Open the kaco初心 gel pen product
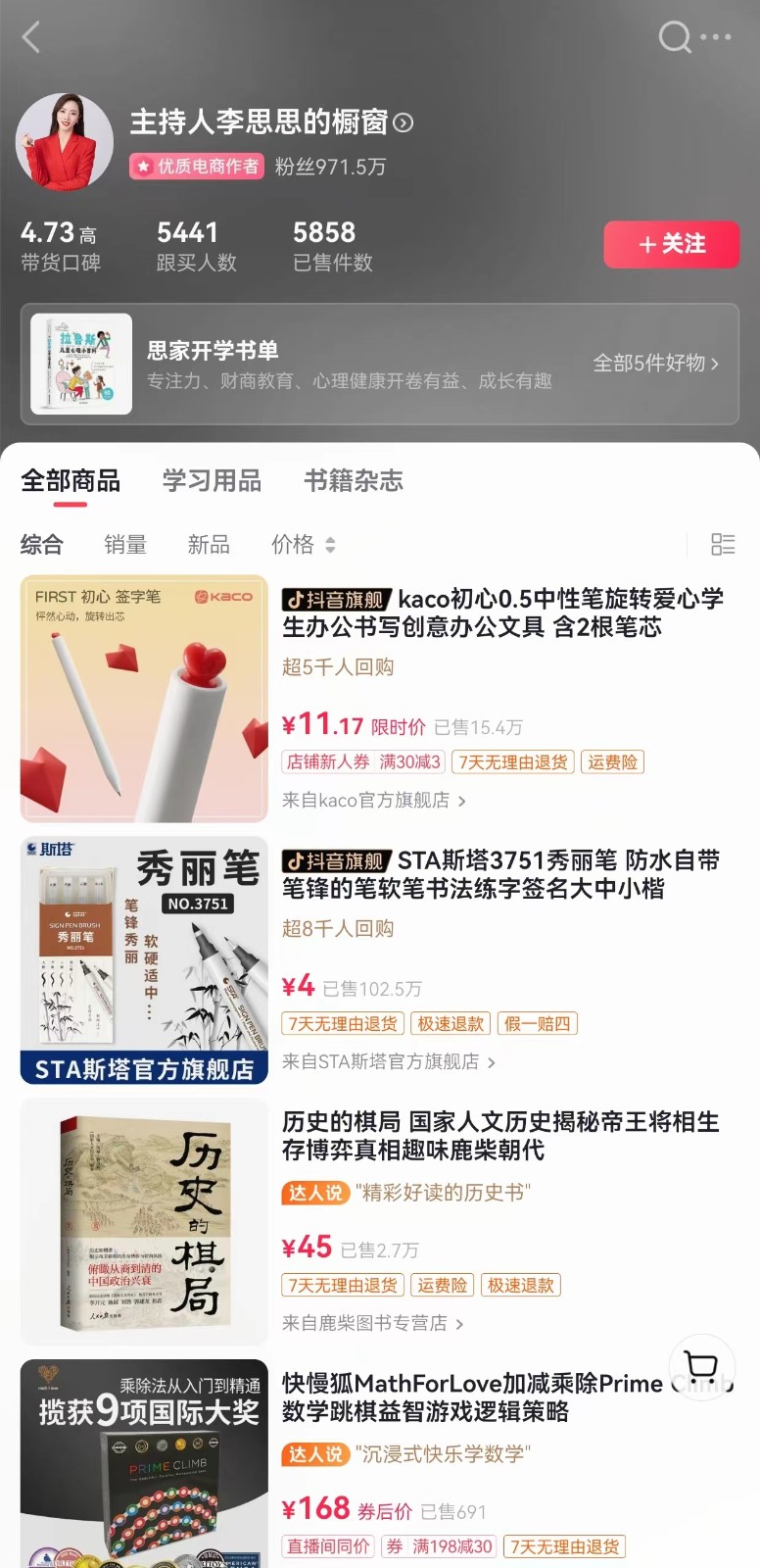 tap(502, 612)
